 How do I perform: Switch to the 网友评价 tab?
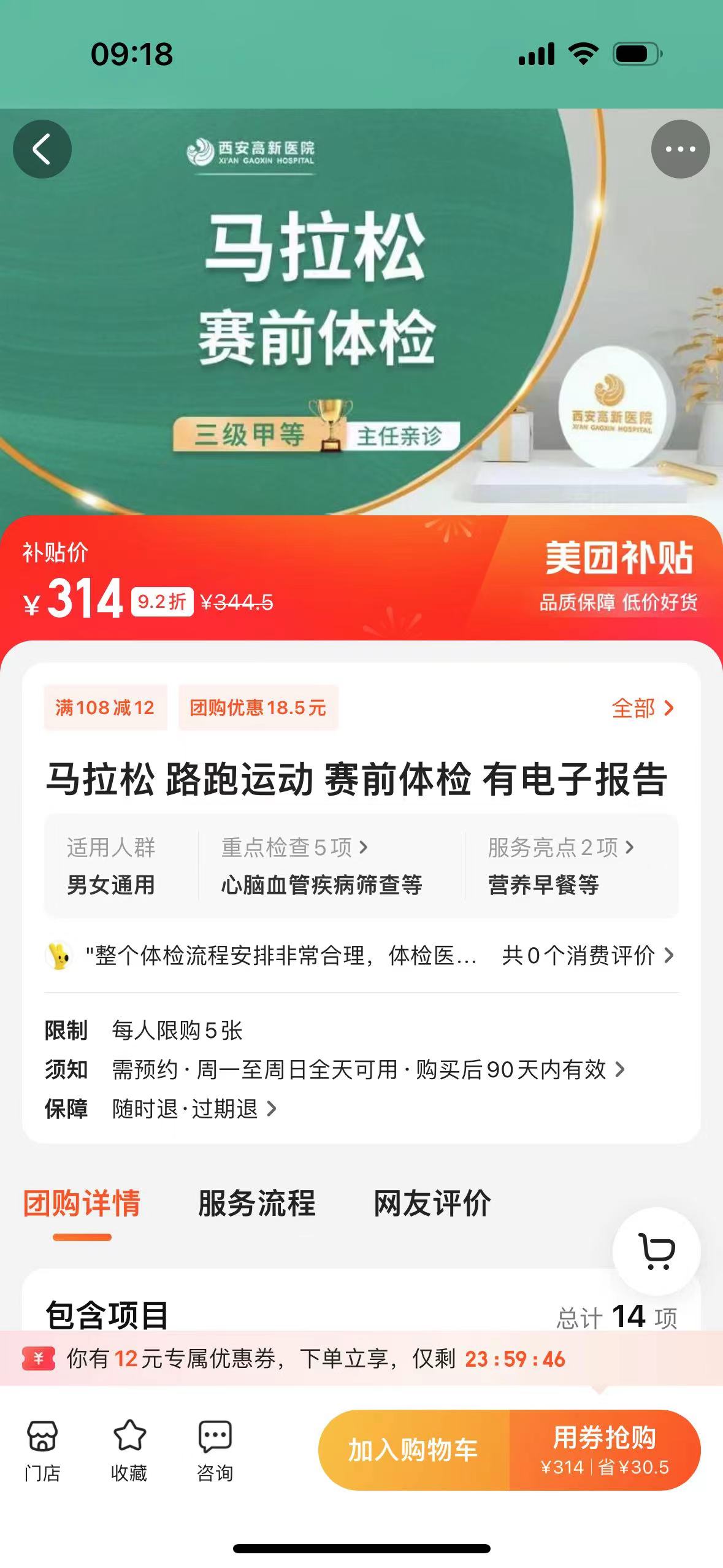[x=432, y=1203]
